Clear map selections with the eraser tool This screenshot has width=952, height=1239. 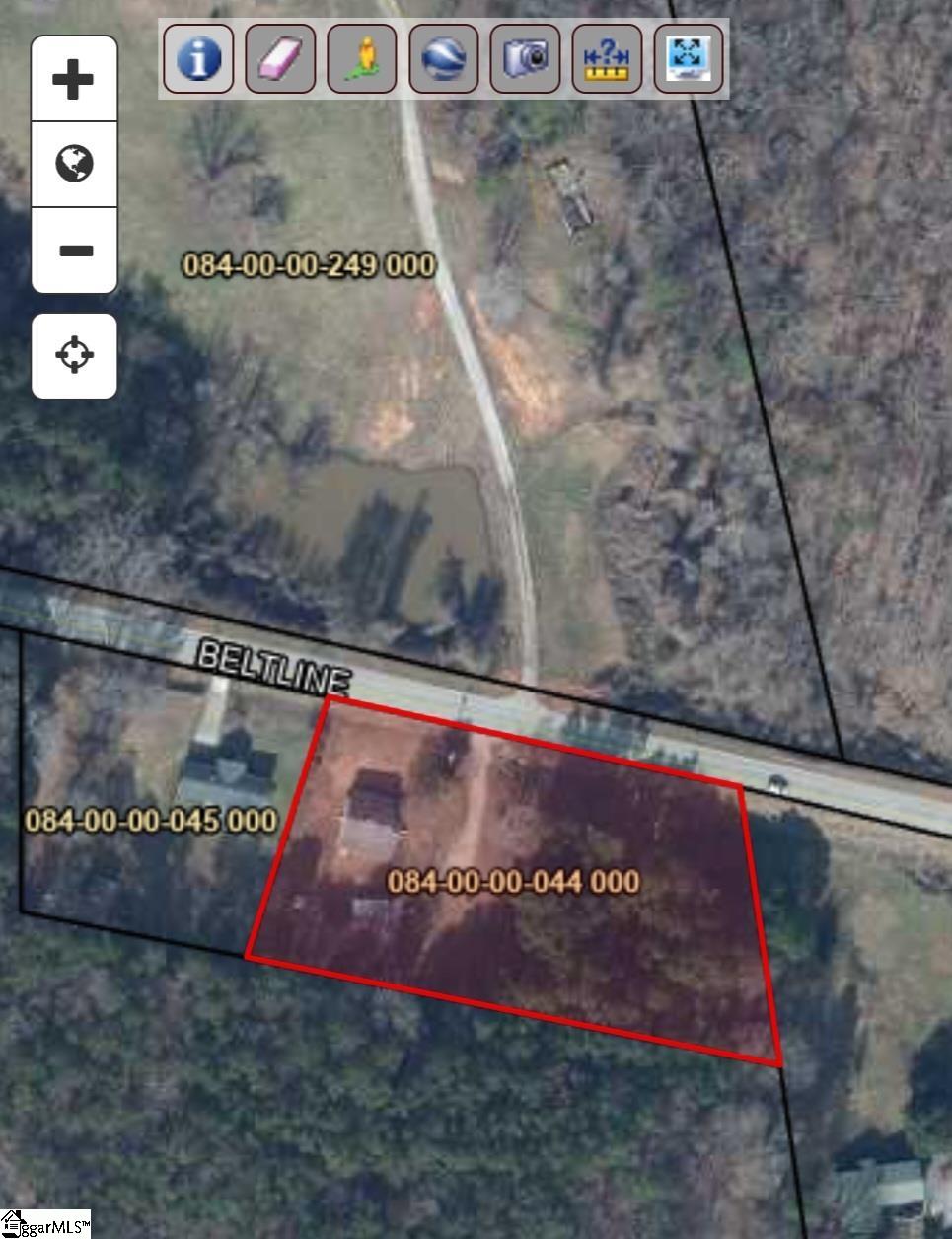point(280,59)
